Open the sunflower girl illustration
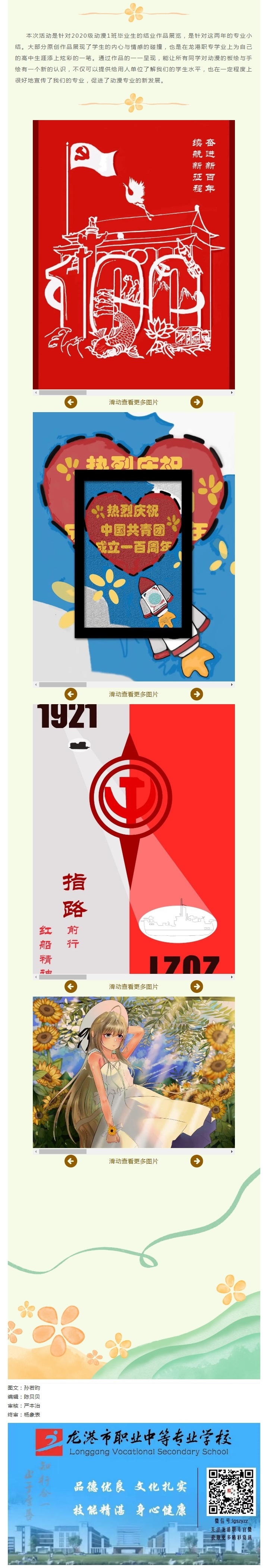Image resolution: width=264 pixels, height=1568 pixels. (x=133, y=1072)
